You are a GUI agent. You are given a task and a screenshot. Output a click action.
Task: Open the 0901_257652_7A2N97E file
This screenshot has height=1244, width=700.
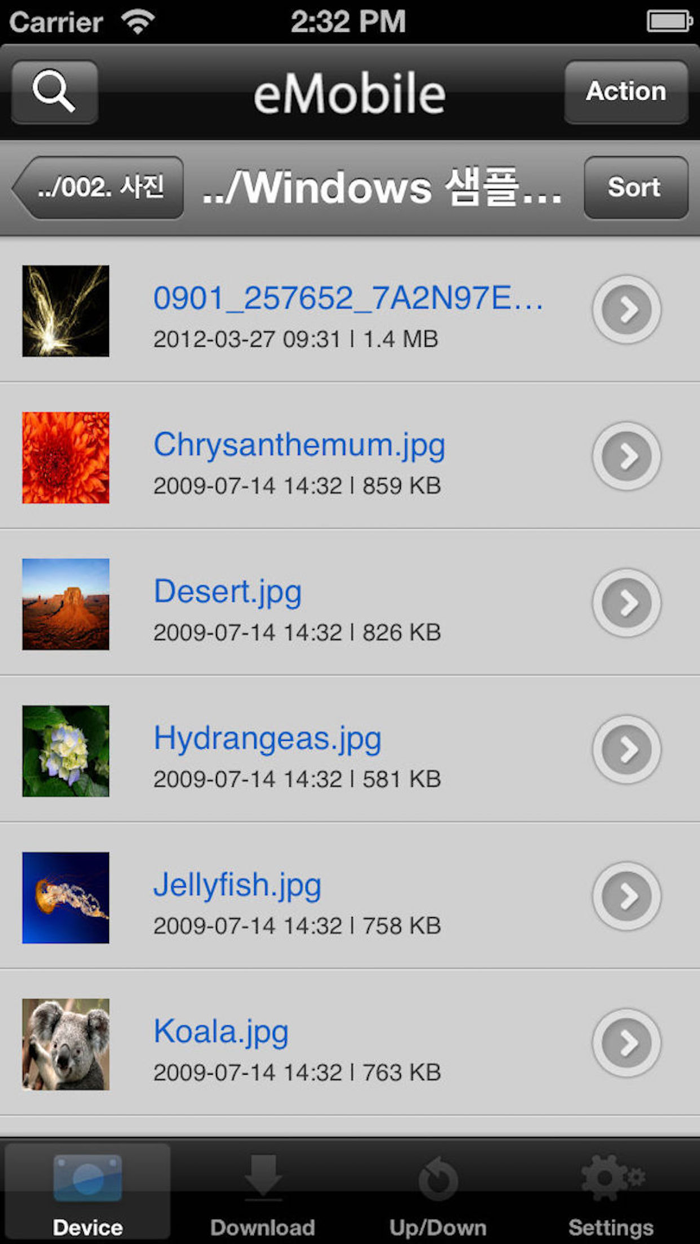[x=347, y=297]
